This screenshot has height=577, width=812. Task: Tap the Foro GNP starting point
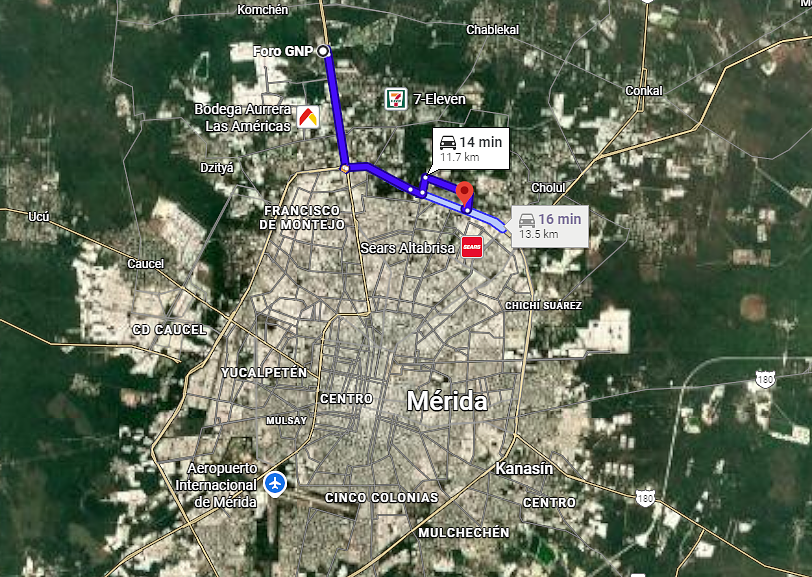[324, 50]
